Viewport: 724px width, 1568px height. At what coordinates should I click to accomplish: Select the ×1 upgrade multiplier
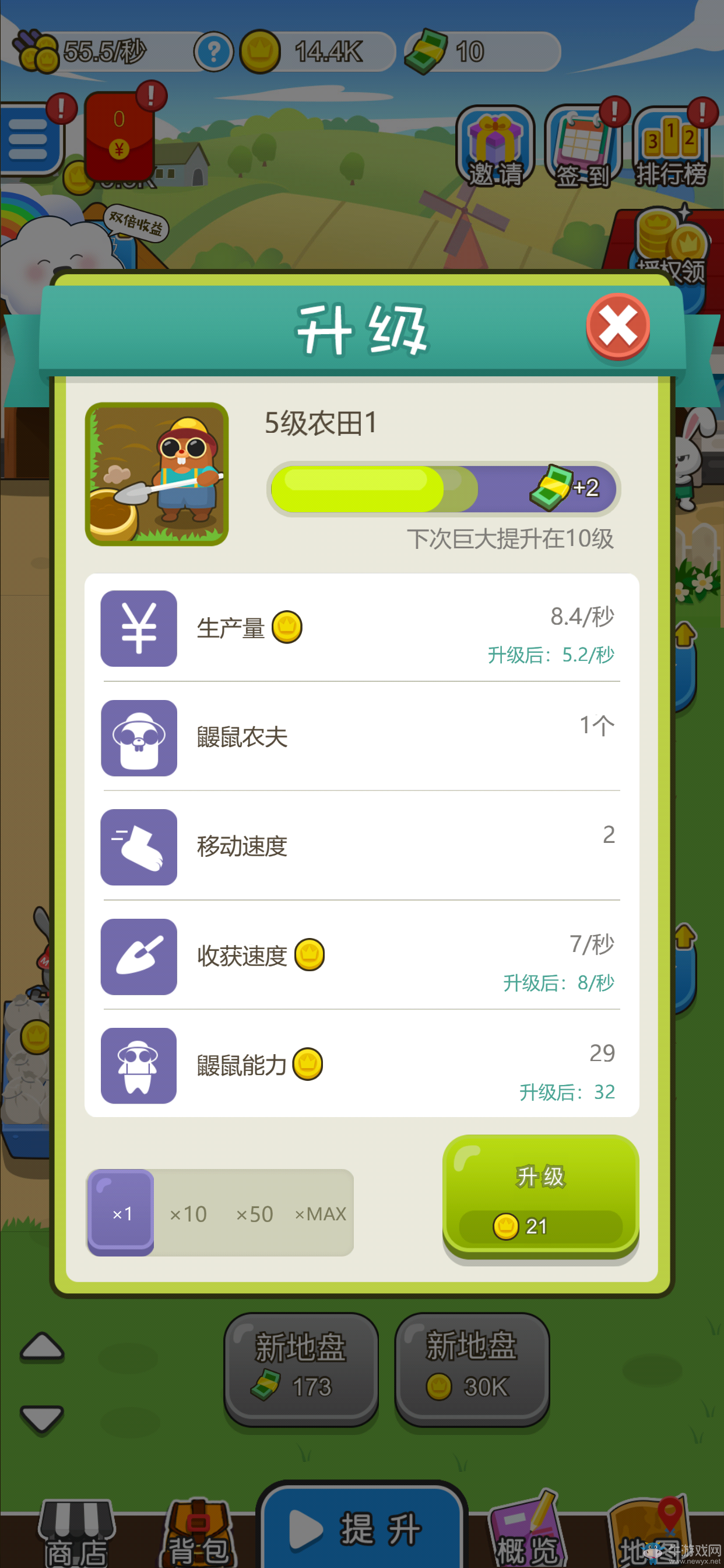click(122, 1213)
